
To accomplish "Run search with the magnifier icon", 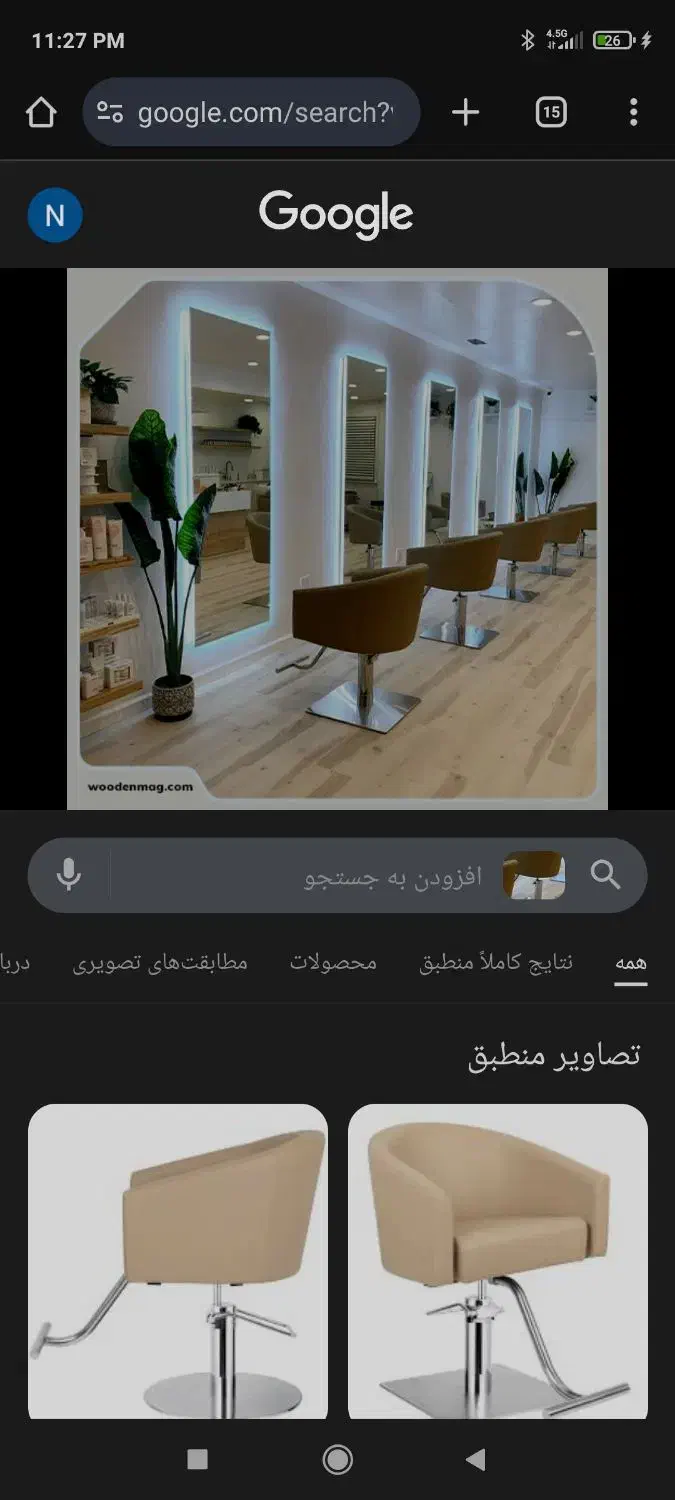I will tap(606, 875).
